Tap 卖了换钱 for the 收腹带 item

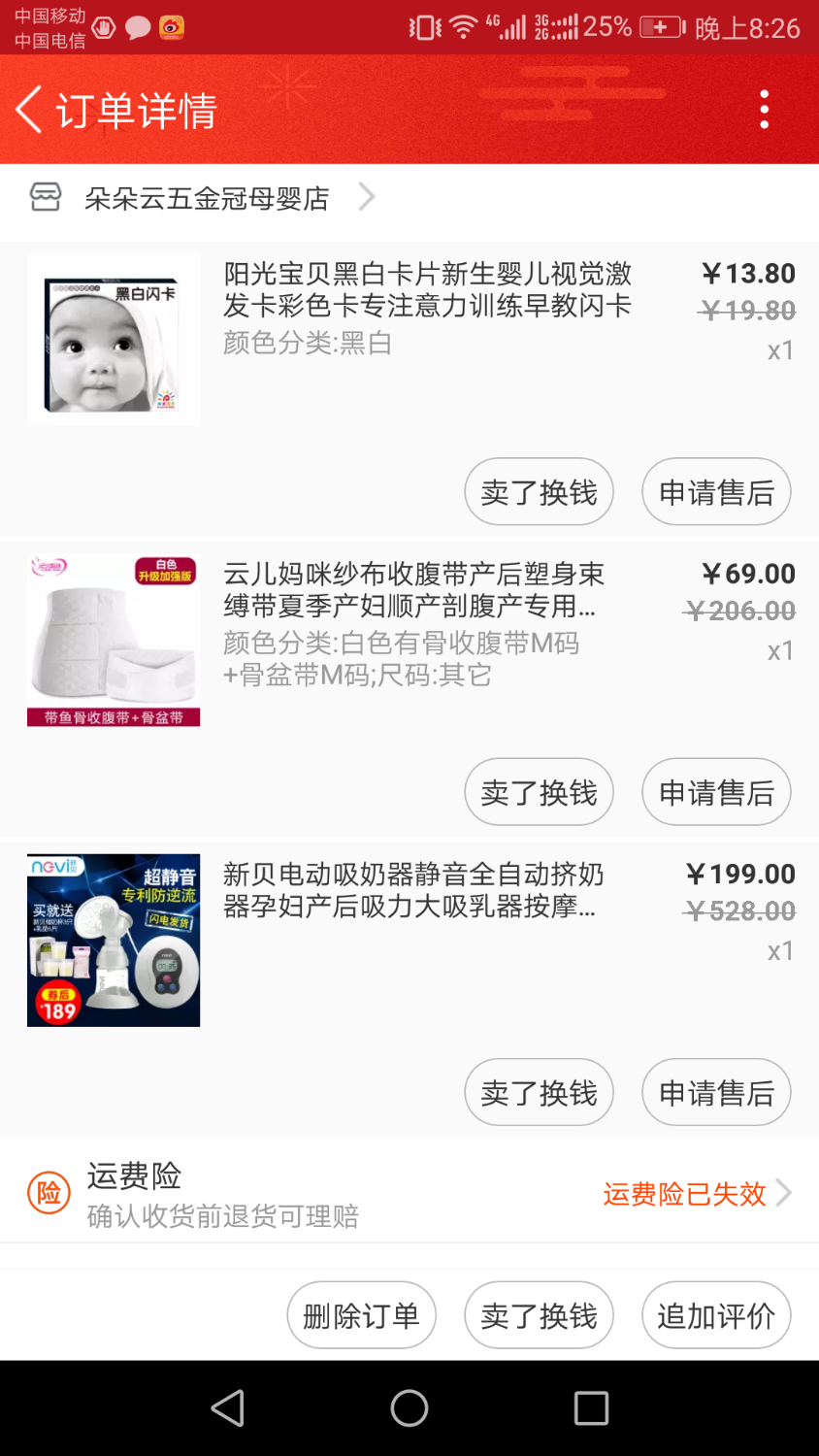539,792
